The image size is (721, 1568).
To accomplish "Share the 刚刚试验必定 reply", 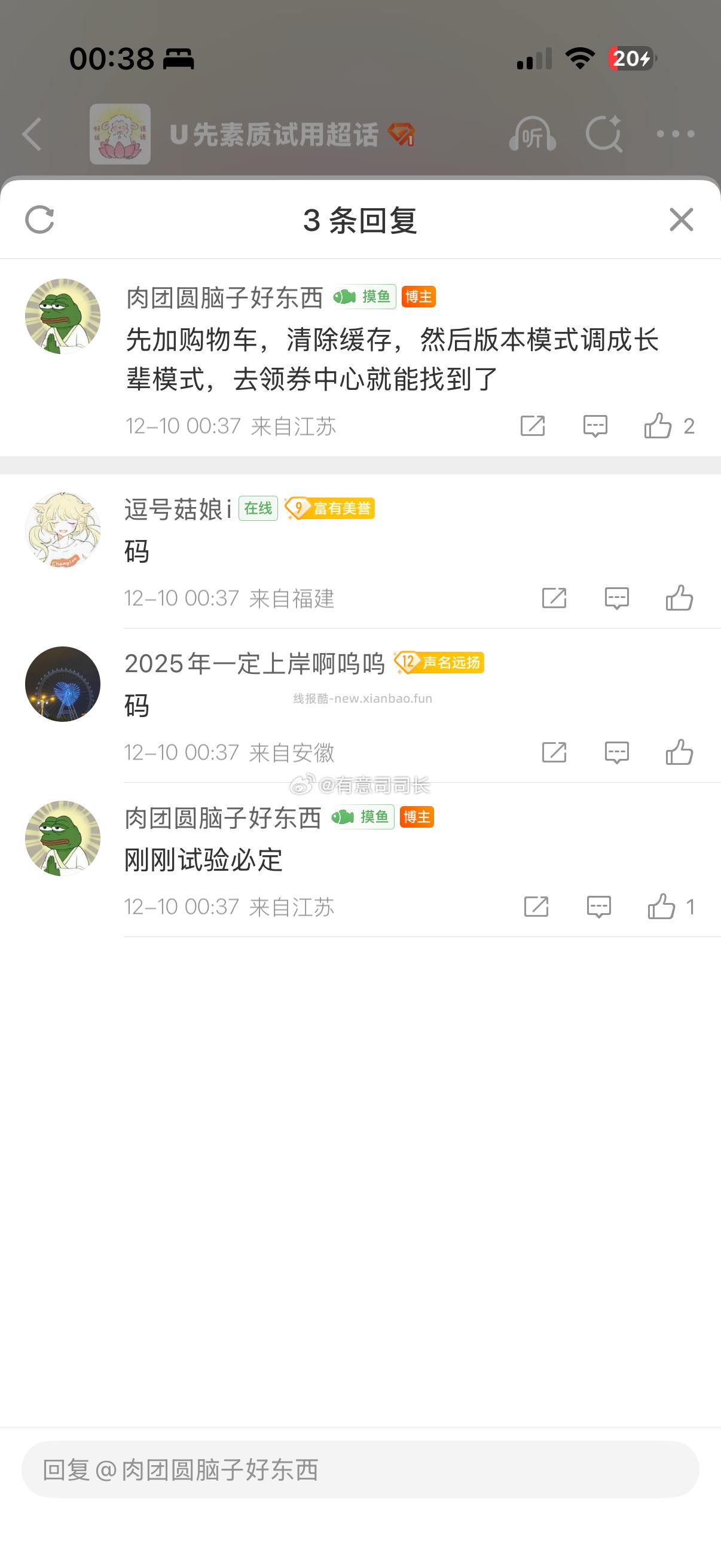I will [x=536, y=907].
